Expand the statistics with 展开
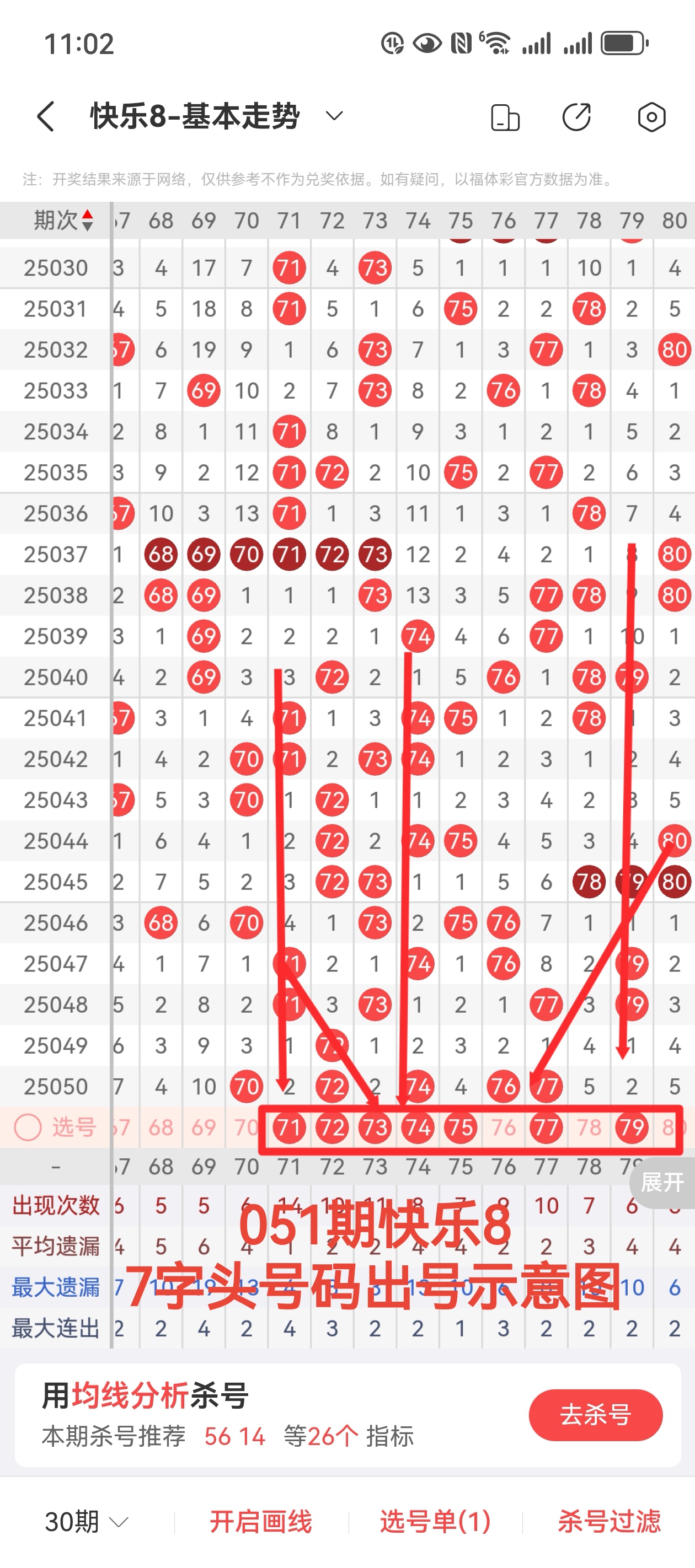The width and height of the screenshot is (695, 1568). 662,1183
